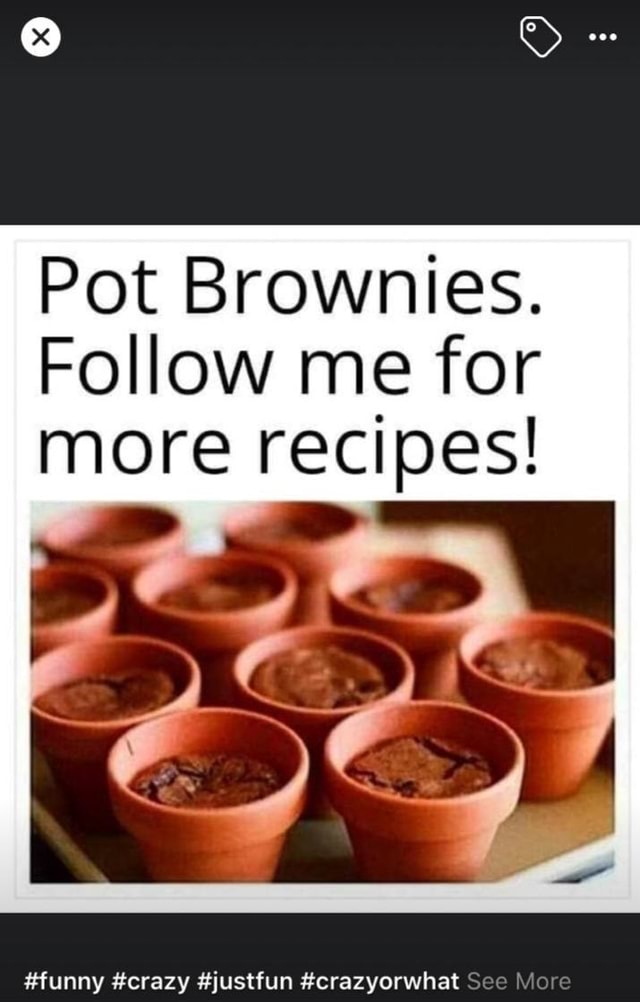The height and width of the screenshot is (1002, 640).
Task: Open the three-dot overflow menu
Action: [x=603, y=38]
